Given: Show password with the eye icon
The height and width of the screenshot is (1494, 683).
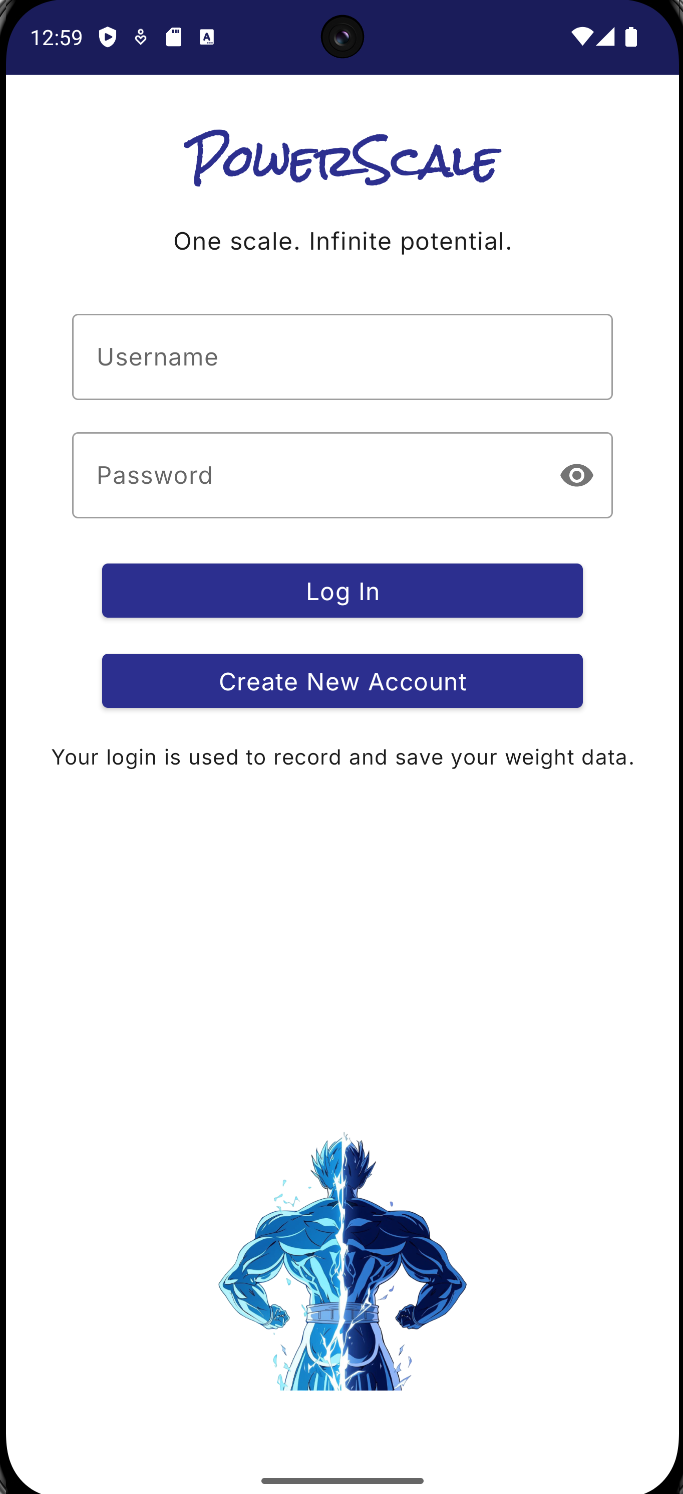Looking at the screenshot, I should click(576, 475).
